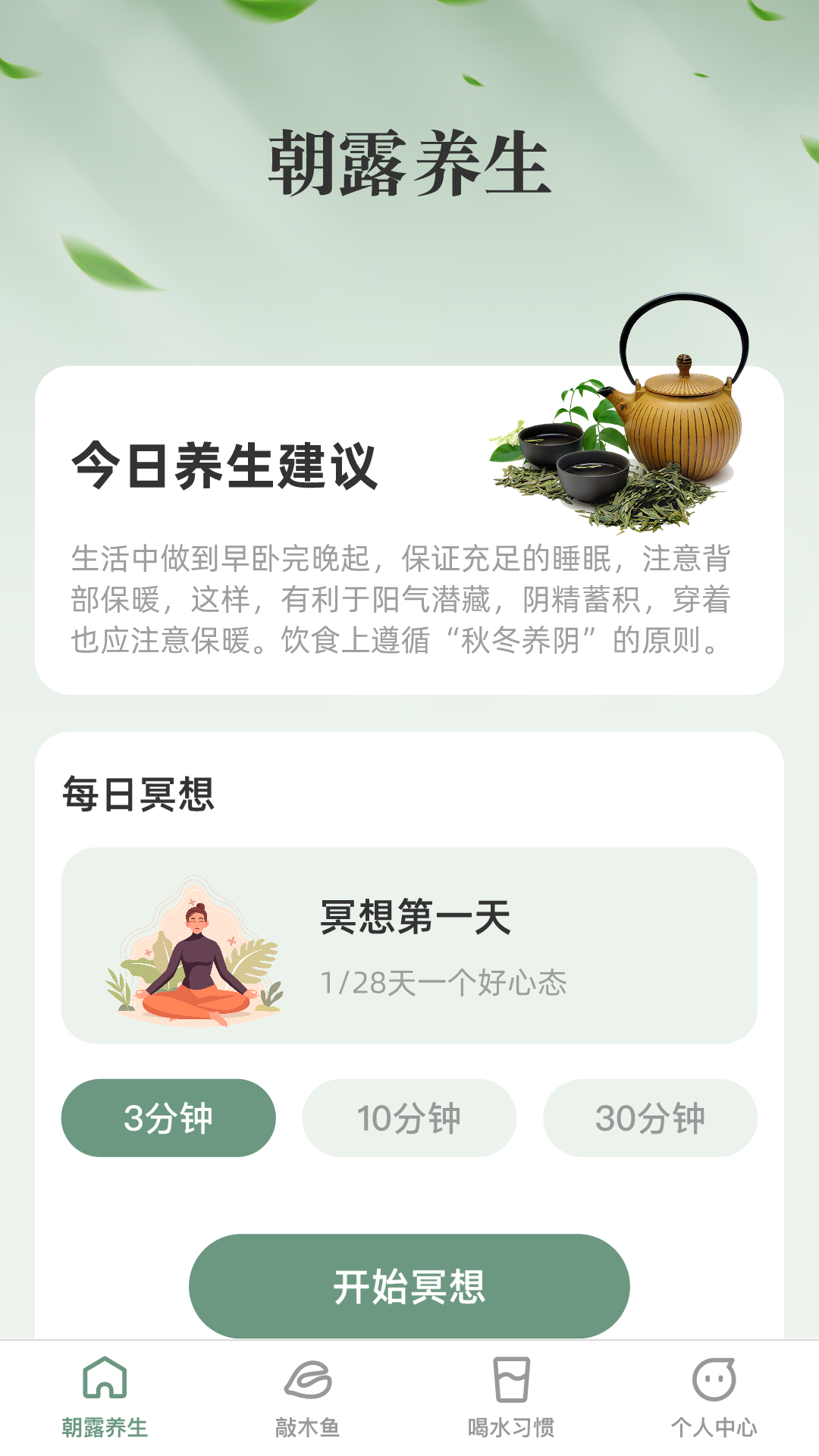Tap the water cup icon in navigation bar
The width and height of the screenshot is (819, 1456).
(512, 1379)
